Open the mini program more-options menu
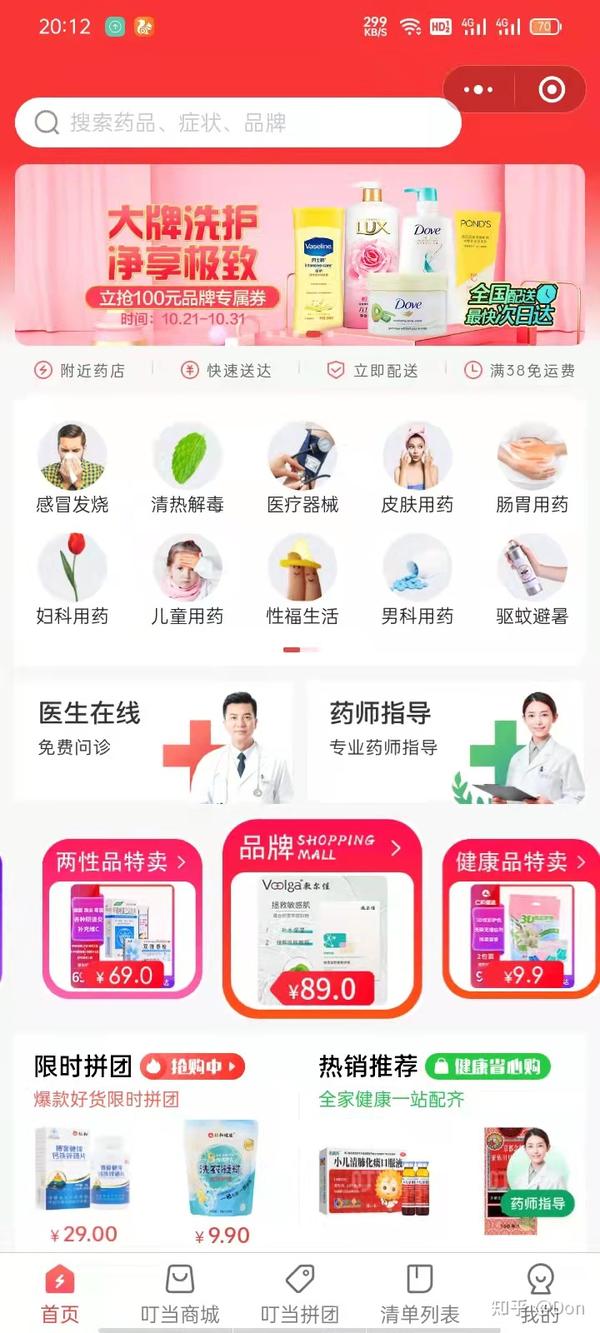The height and width of the screenshot is (1333, 600). pos(479,90)
